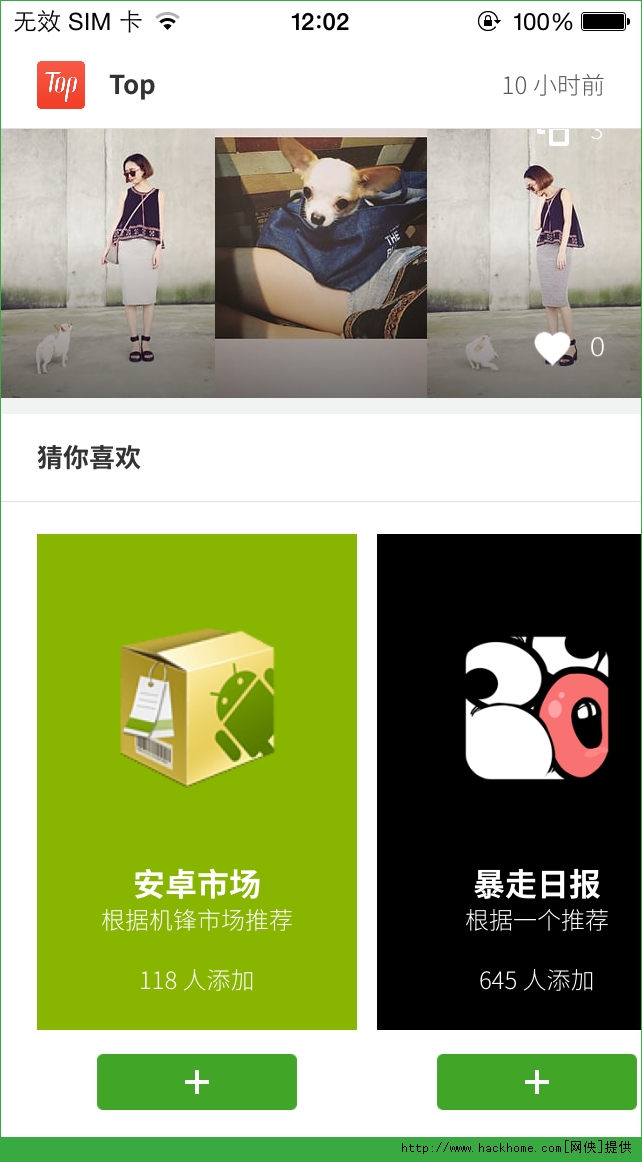Screen dimensions: 642x1162
Task: Open the chihuahua photo in the post
Action: coord(320,238)
